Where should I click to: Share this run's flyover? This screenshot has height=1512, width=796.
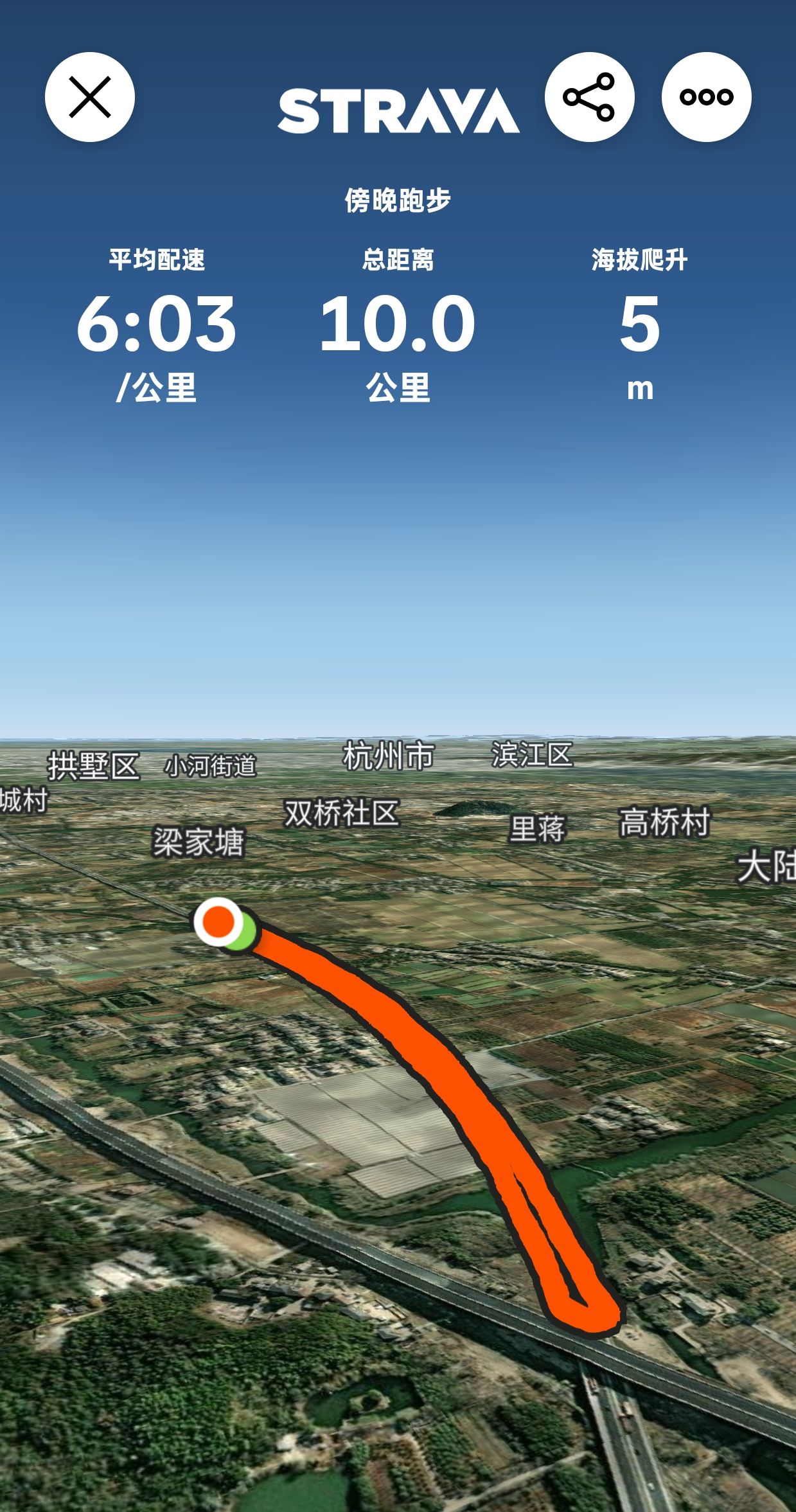(589, 97)
